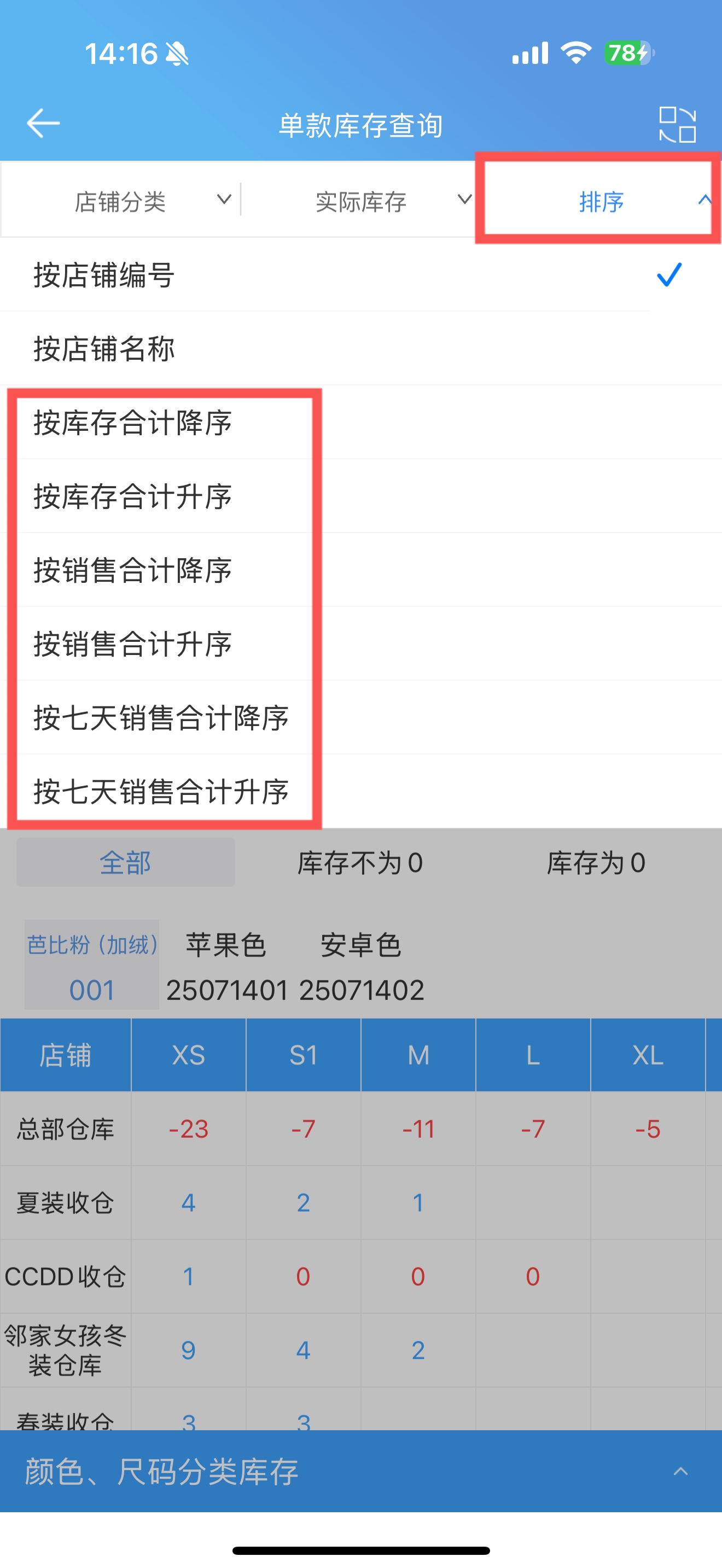
Task: Select 按销售合计升序
Action: click(x=361, y=644)
